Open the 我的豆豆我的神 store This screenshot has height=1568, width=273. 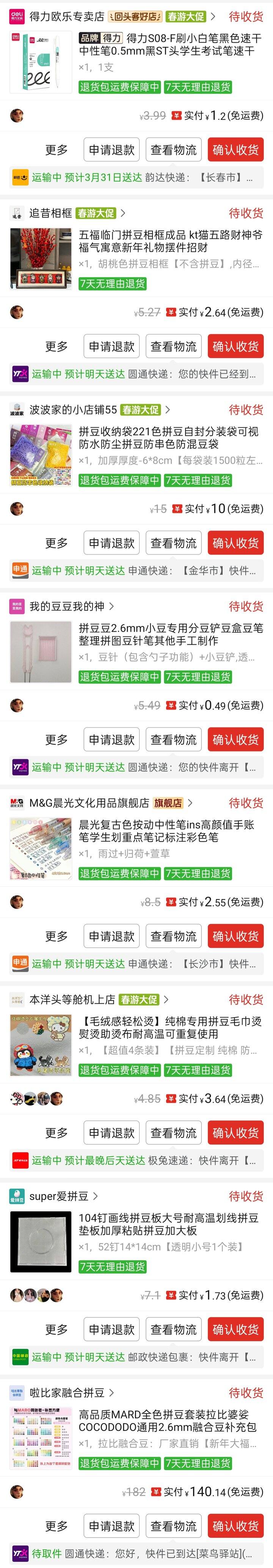tap(67, 606)
